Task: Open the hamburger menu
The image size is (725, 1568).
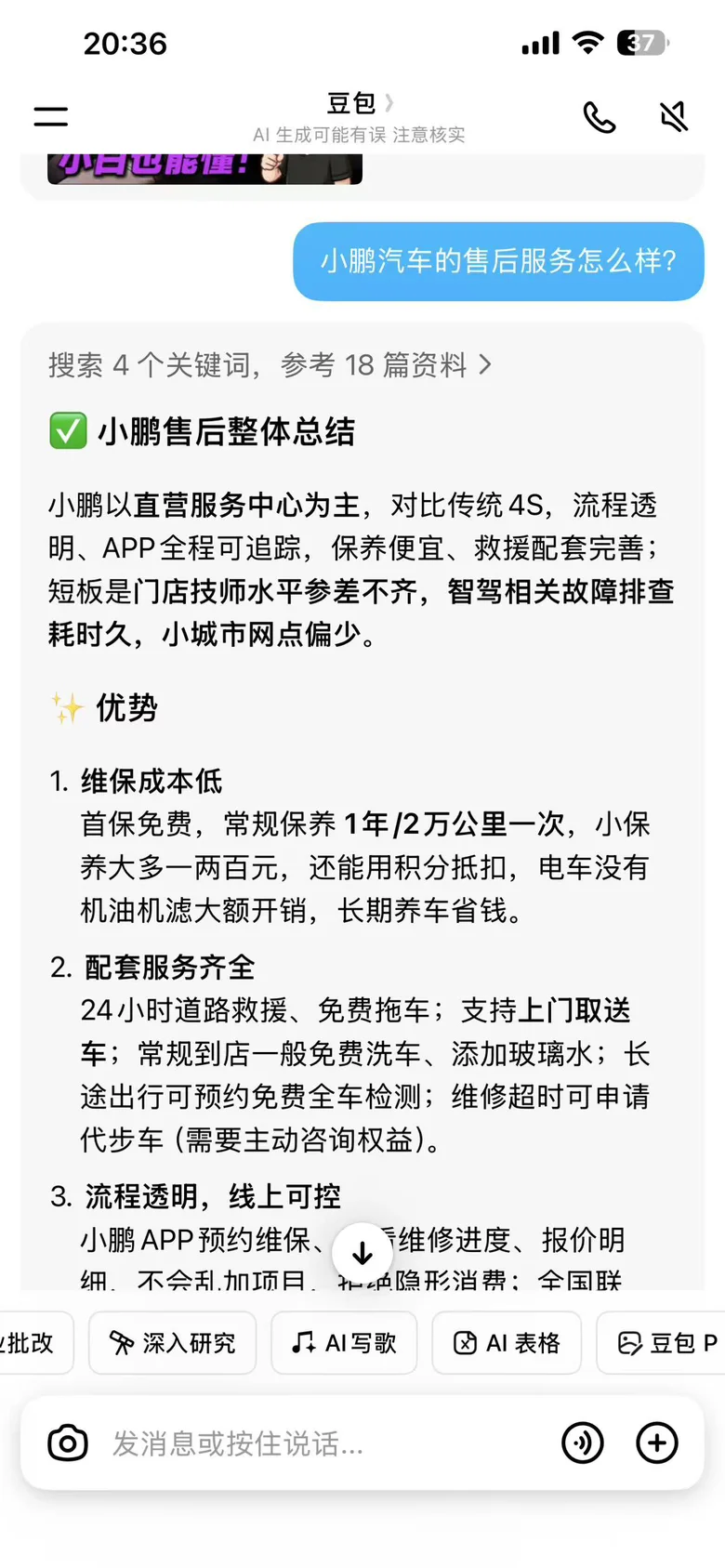Action: (x=51, y=116)
